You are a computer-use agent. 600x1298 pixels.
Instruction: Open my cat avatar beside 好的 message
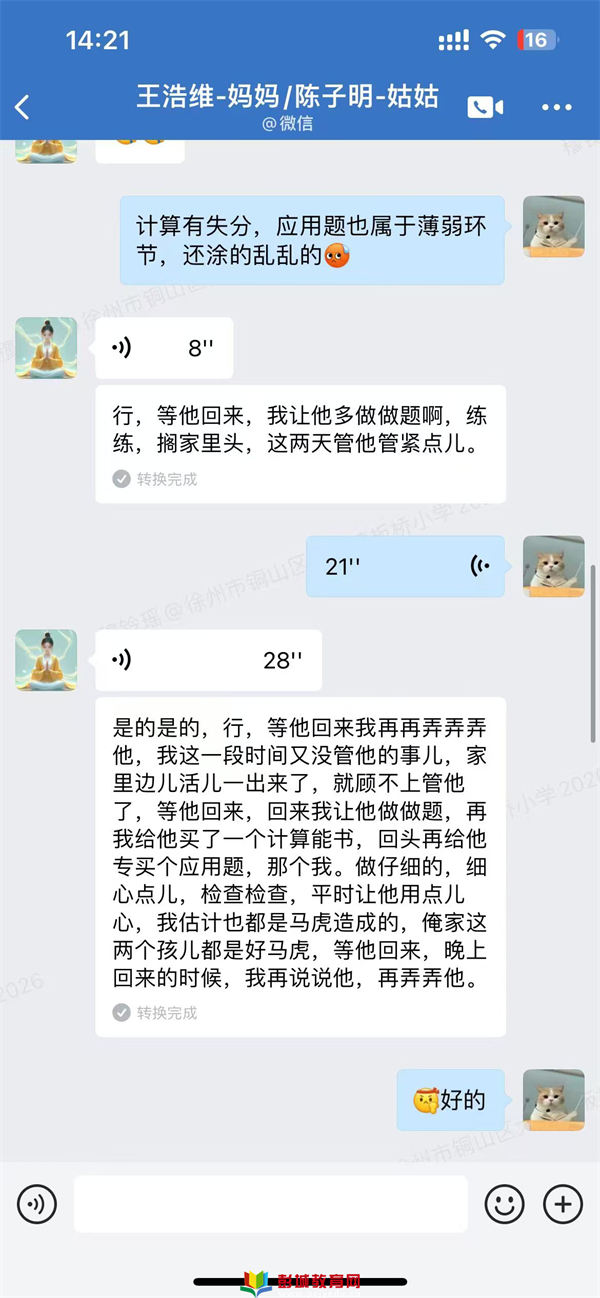point(554,1100)
